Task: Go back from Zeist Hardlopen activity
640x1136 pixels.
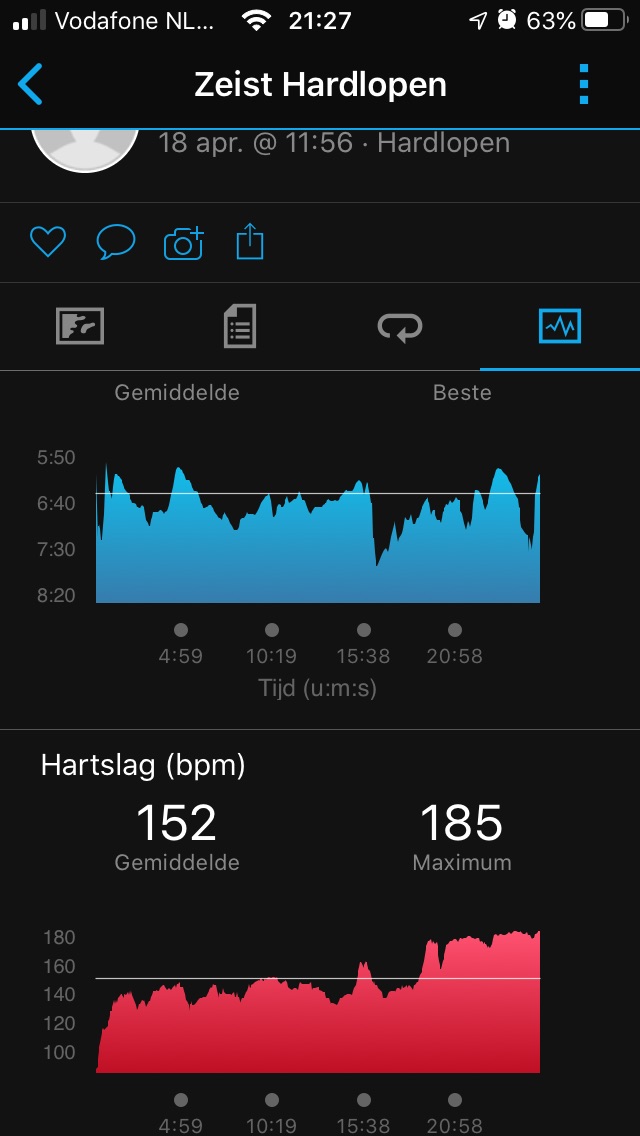Action: pyautogui.click(x=31, y=84)
